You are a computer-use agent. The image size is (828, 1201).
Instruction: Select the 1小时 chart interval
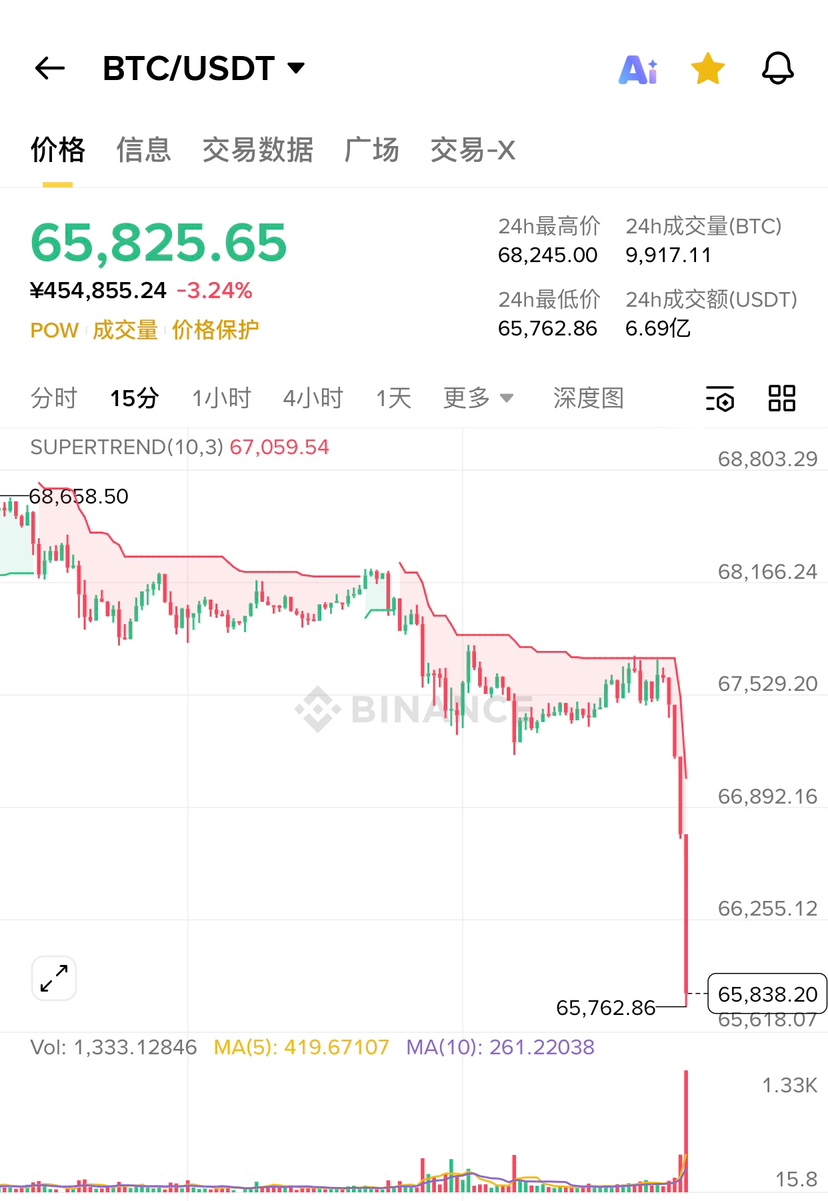(x=221, y=398)
